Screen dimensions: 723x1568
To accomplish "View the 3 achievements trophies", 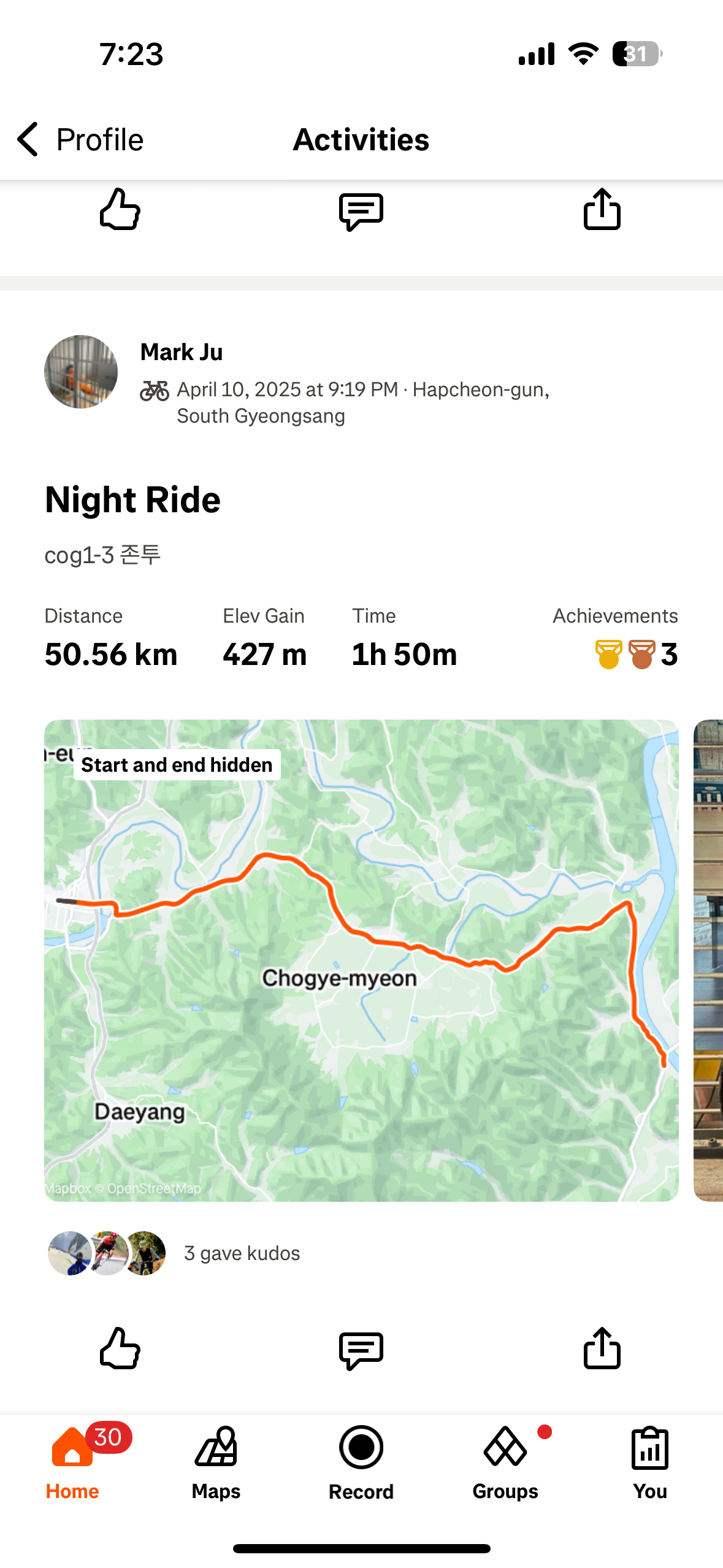I will point(637,654).
